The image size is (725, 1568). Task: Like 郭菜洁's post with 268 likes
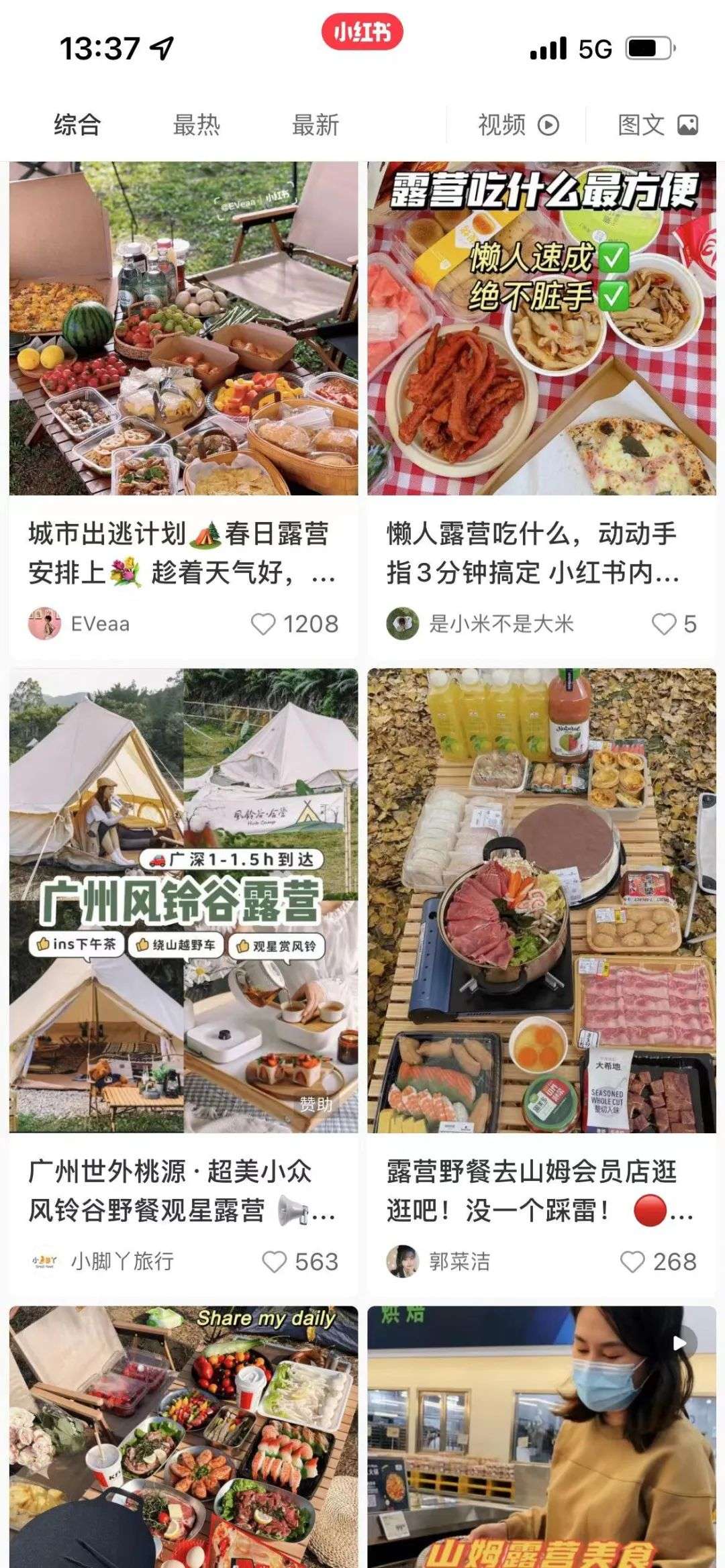click(x=632, y=1262)
